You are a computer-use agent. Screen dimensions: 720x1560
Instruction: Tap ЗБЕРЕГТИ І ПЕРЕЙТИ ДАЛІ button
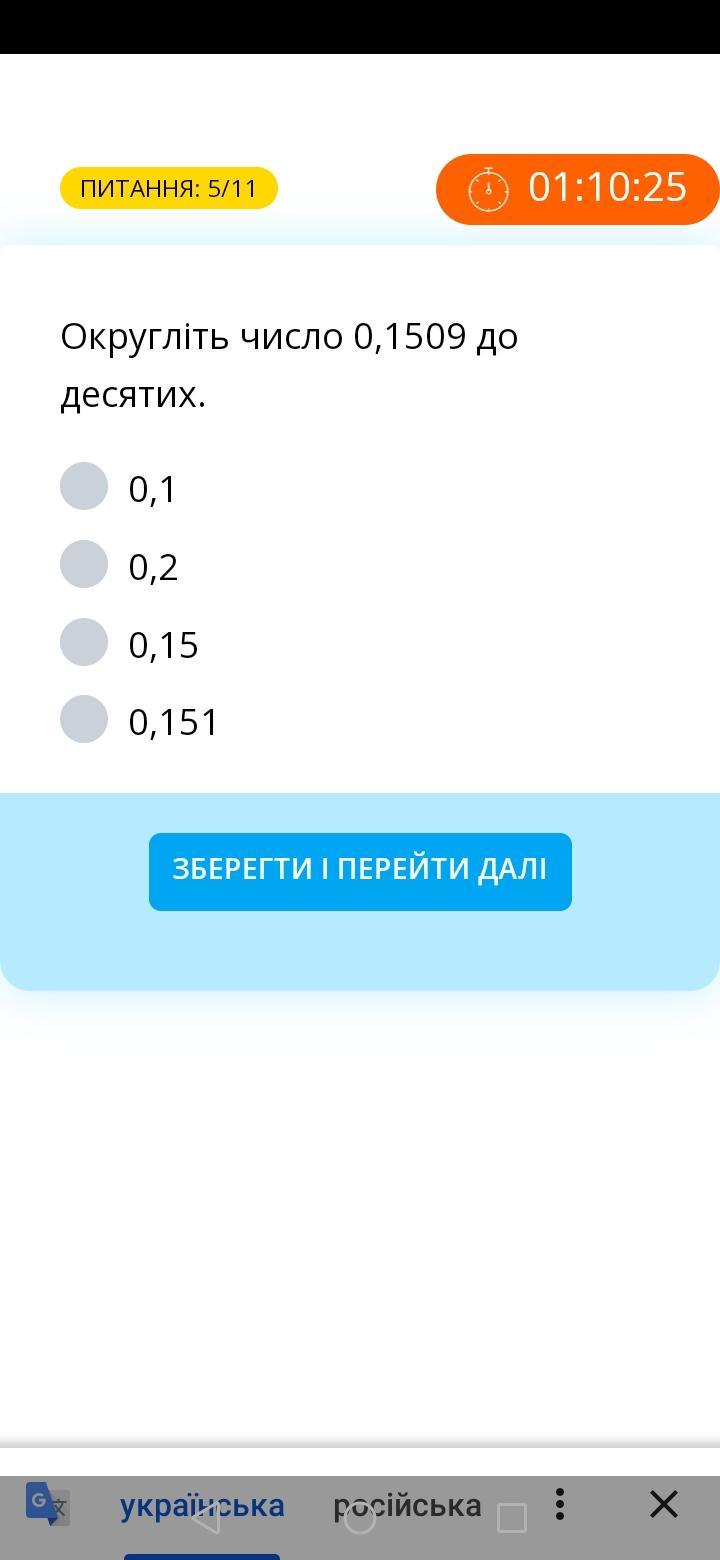[x=360, y=872]
